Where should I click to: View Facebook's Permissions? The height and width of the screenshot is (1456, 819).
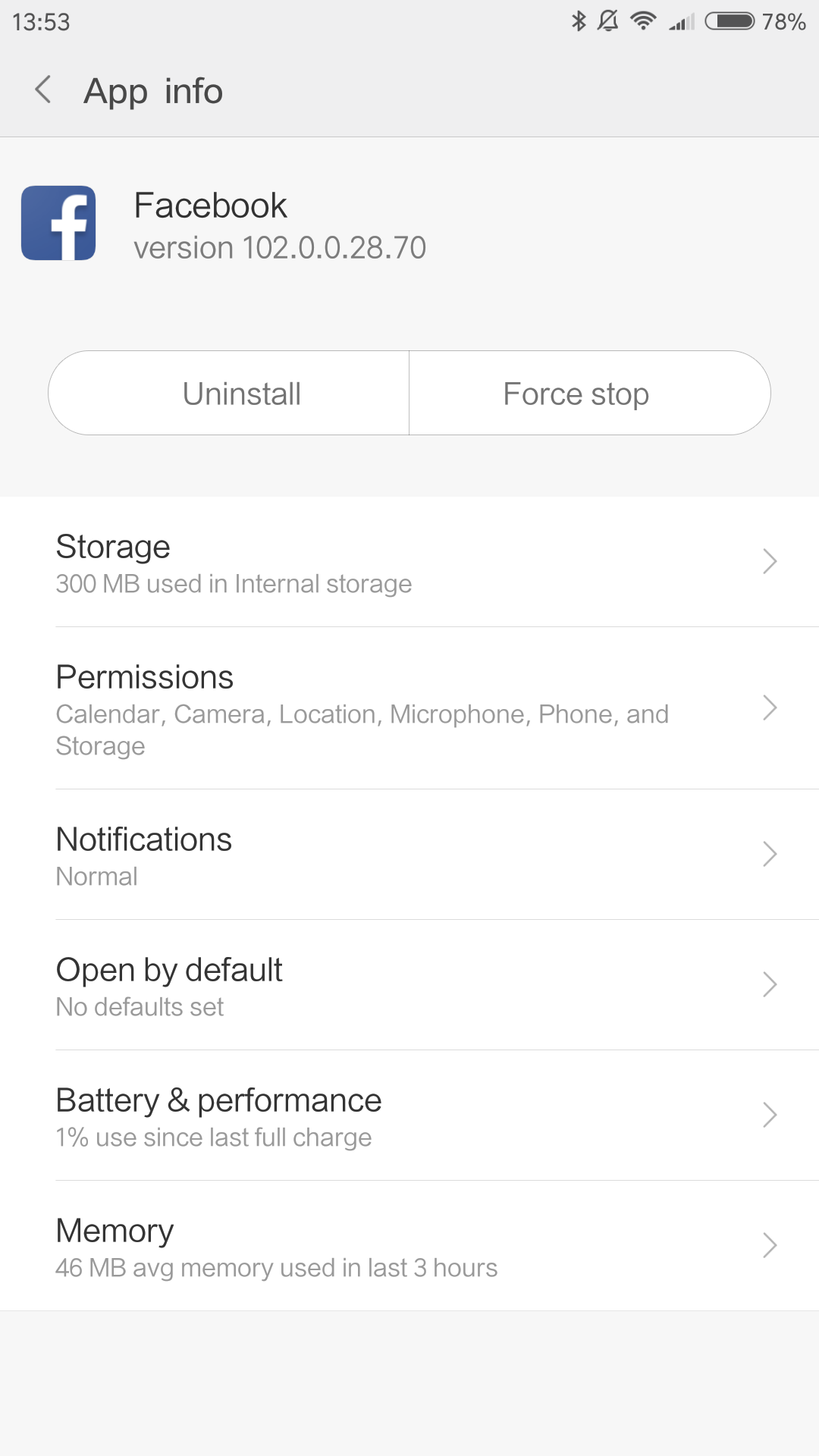409,708
